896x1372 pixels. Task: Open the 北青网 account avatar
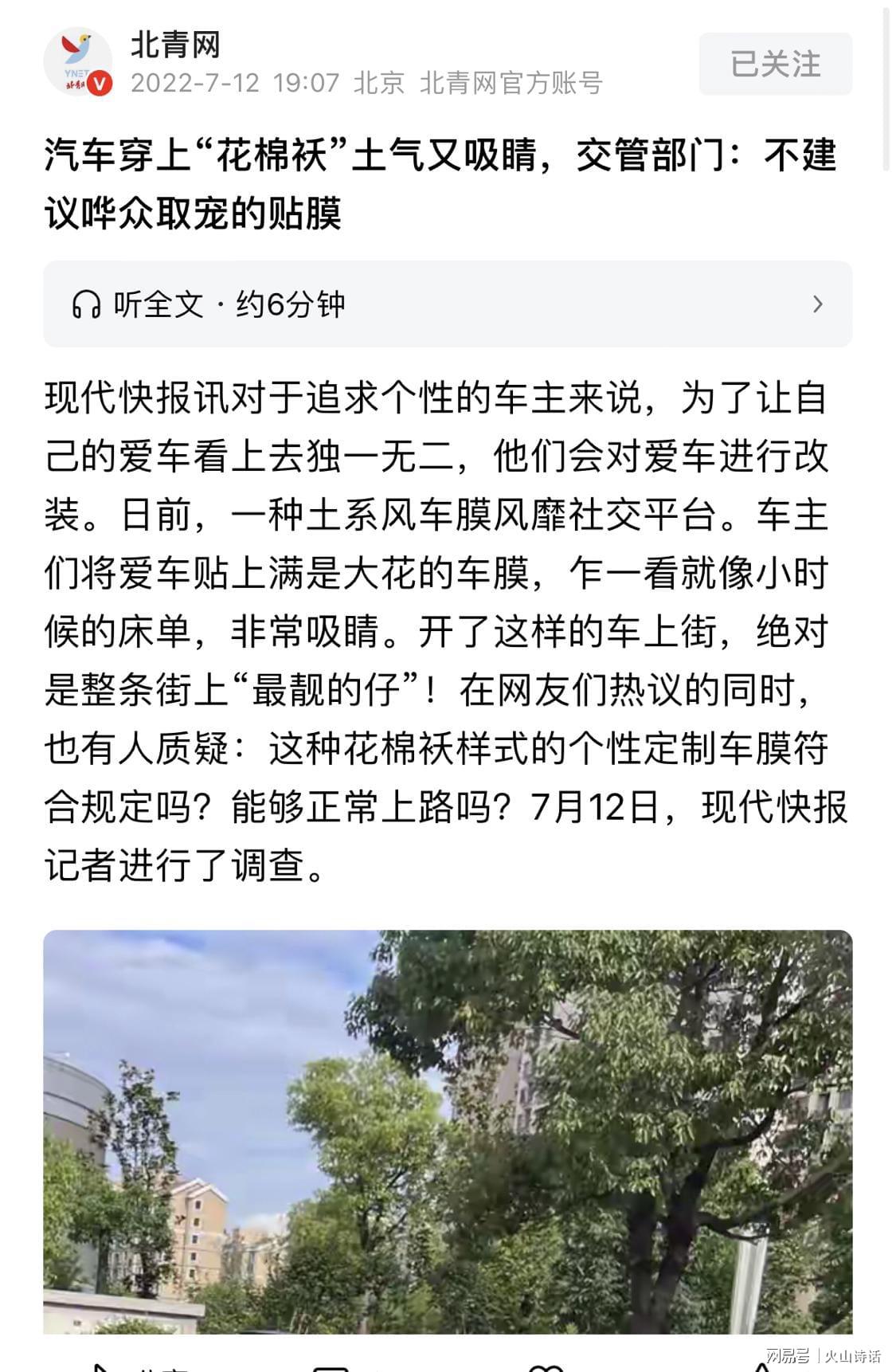tap(78, 63)
